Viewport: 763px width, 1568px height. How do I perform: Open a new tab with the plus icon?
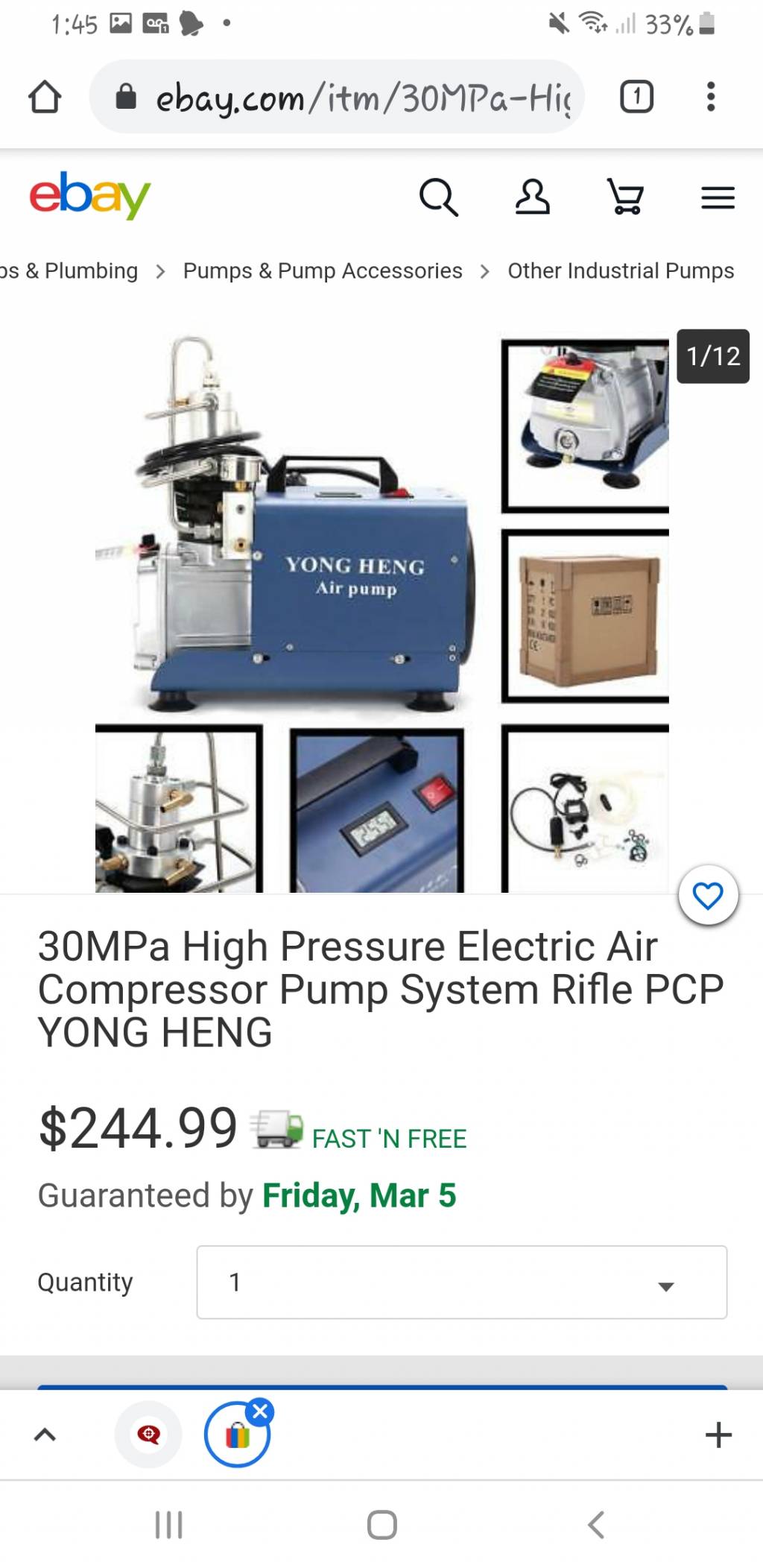(x=718, y=1435)
